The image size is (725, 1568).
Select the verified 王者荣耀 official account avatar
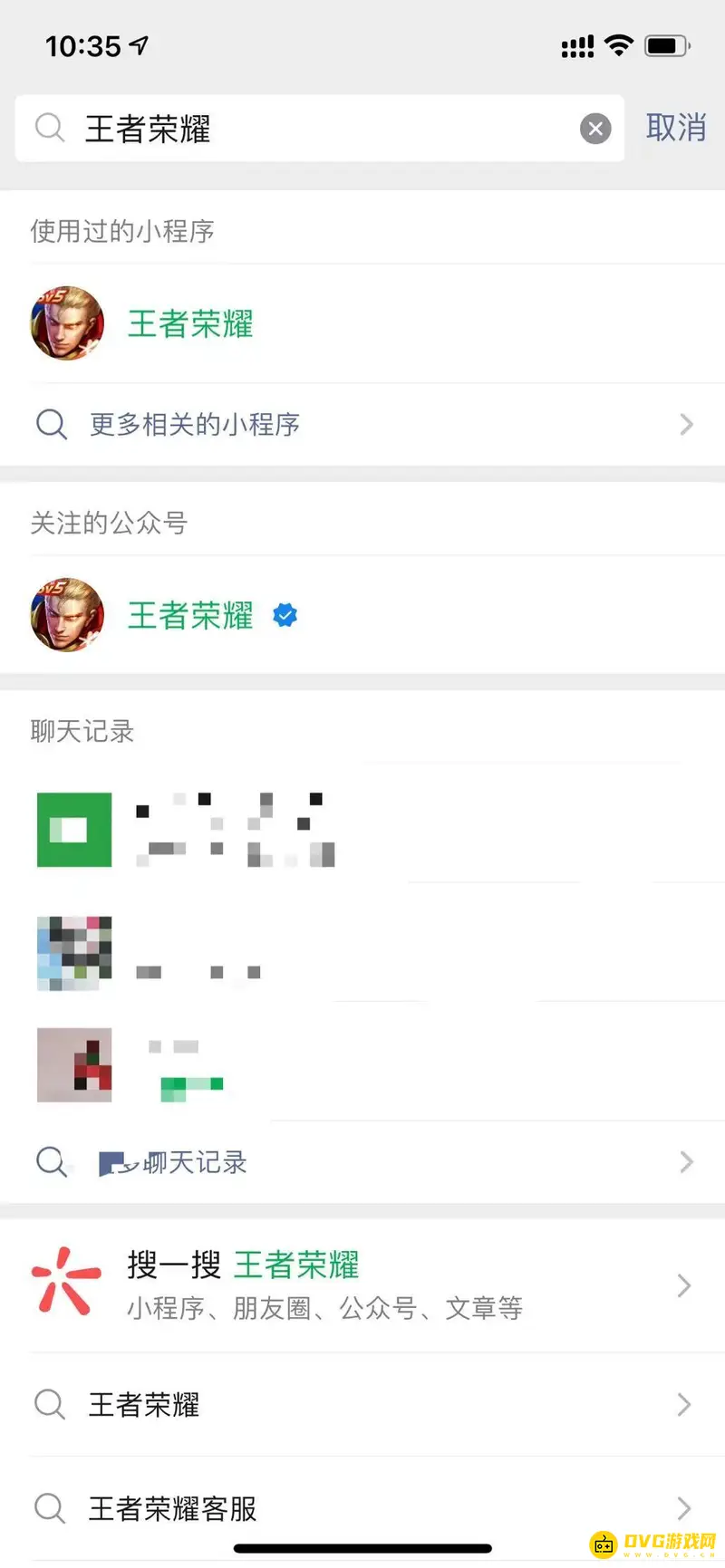point(68,615)
